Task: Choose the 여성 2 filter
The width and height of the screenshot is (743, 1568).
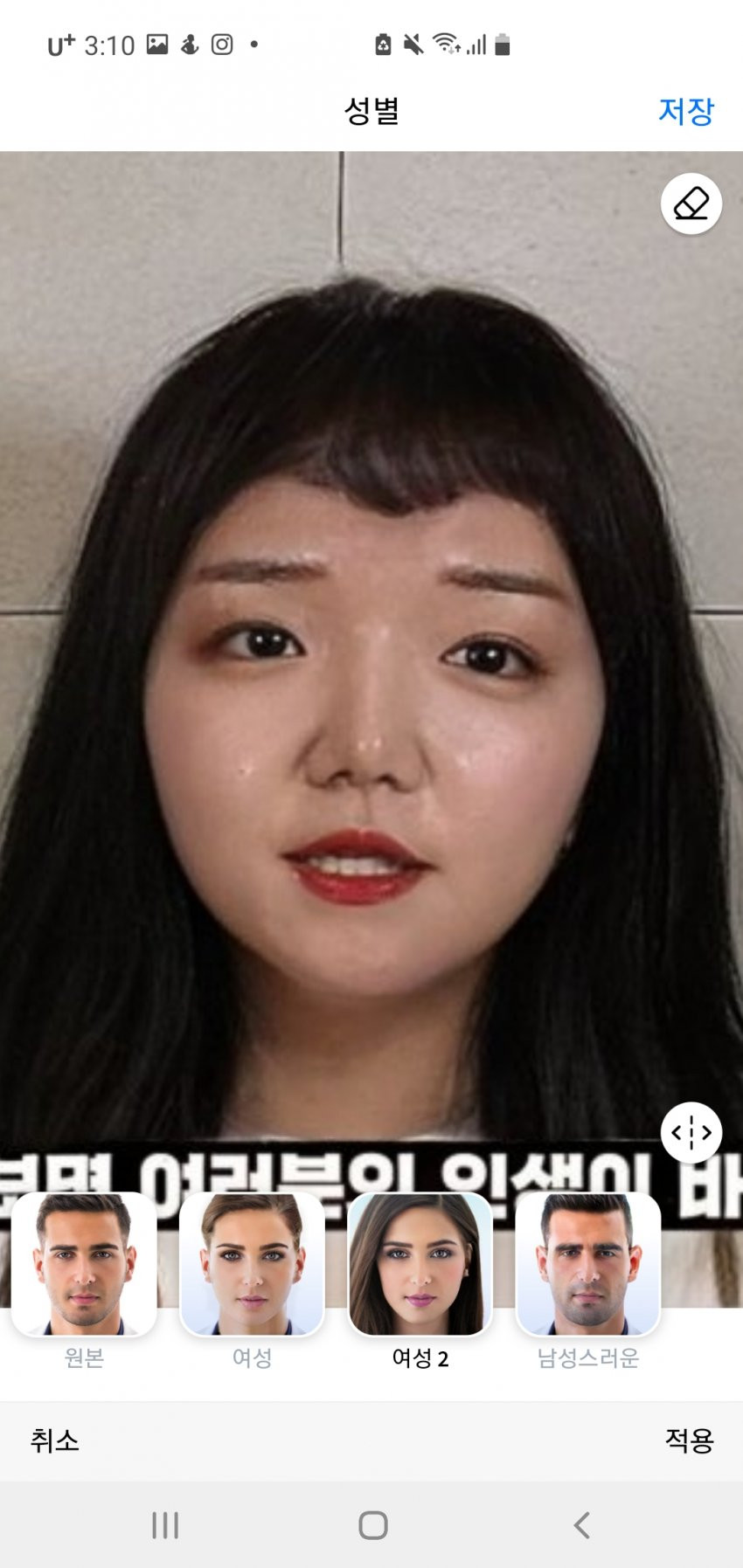Action: [x=420, y=1265]
